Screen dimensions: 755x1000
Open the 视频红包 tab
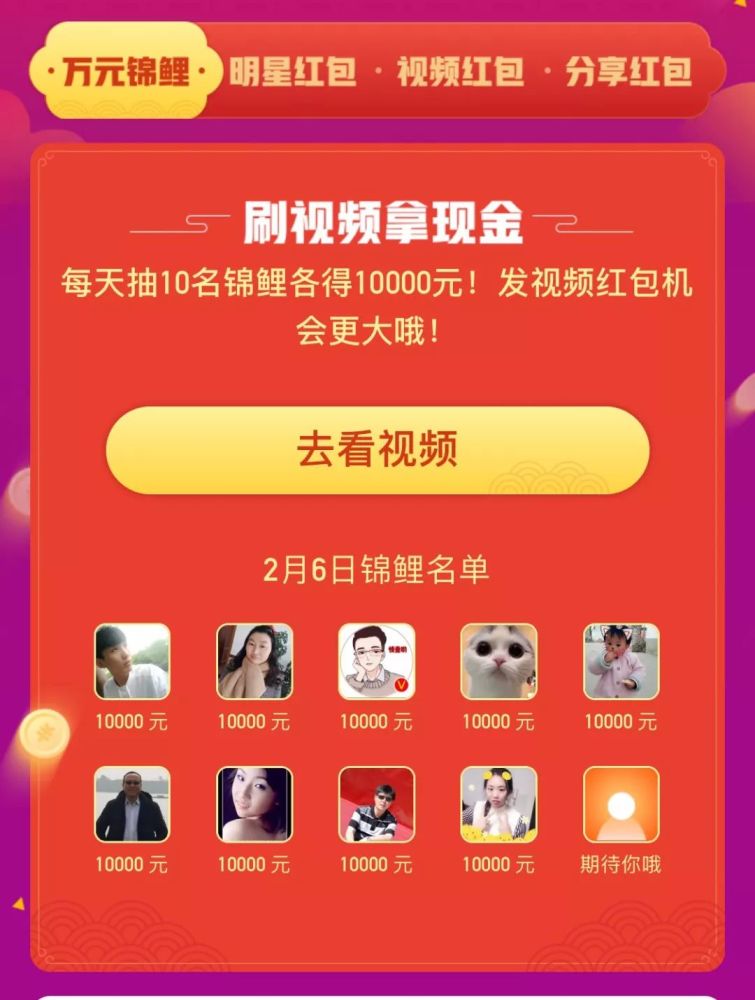pos(460,72)
